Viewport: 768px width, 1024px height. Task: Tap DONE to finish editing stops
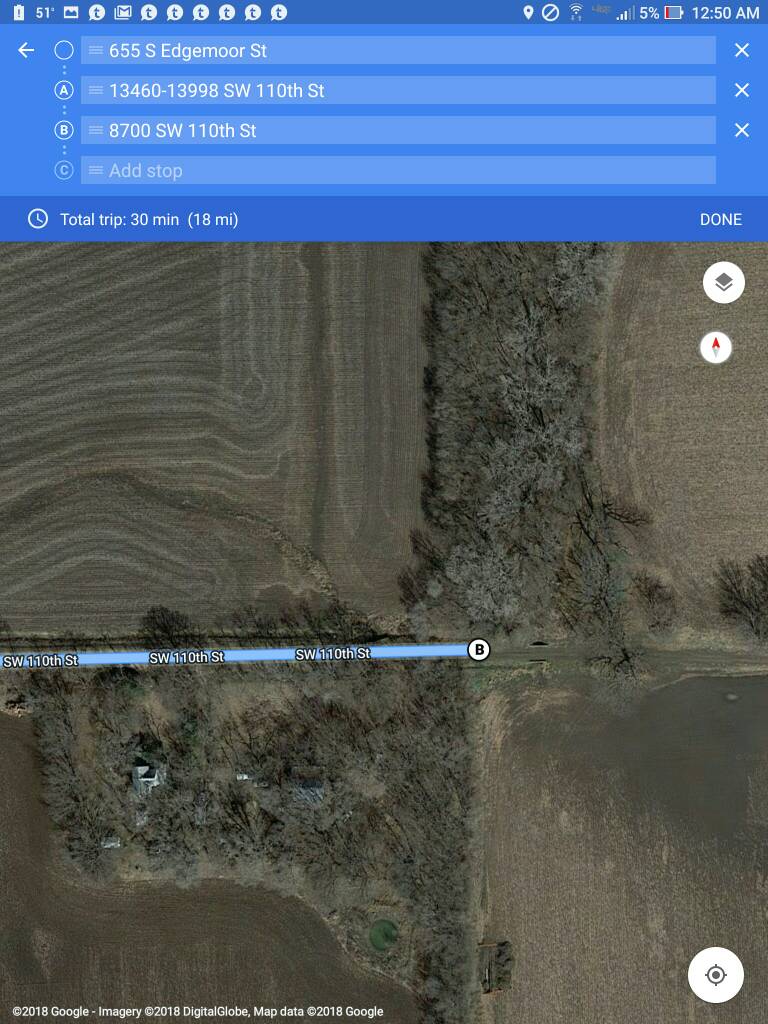click(720, 219)
